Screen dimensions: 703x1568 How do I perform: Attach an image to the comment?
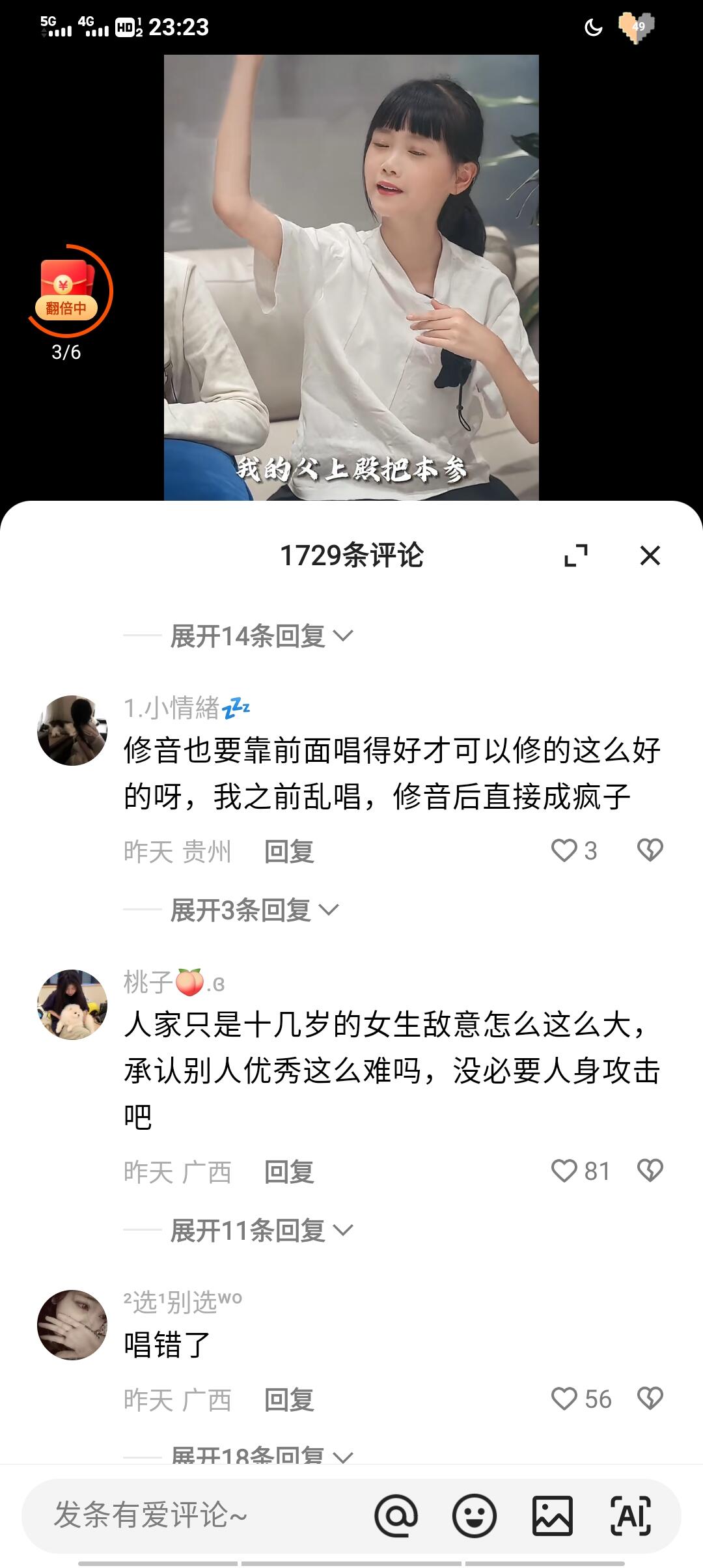tap(553, 1515)
